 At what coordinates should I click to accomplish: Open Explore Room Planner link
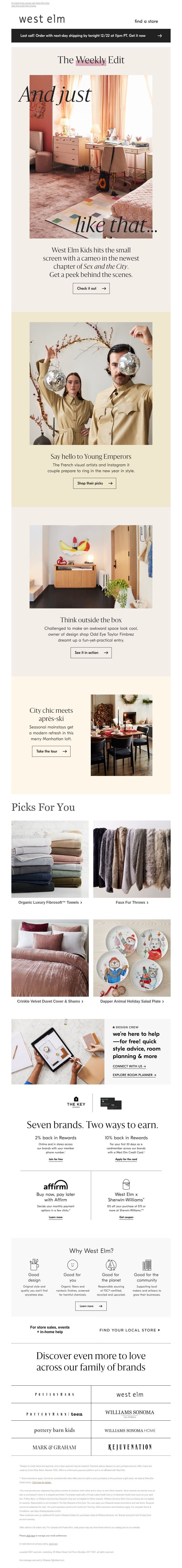134,1074
